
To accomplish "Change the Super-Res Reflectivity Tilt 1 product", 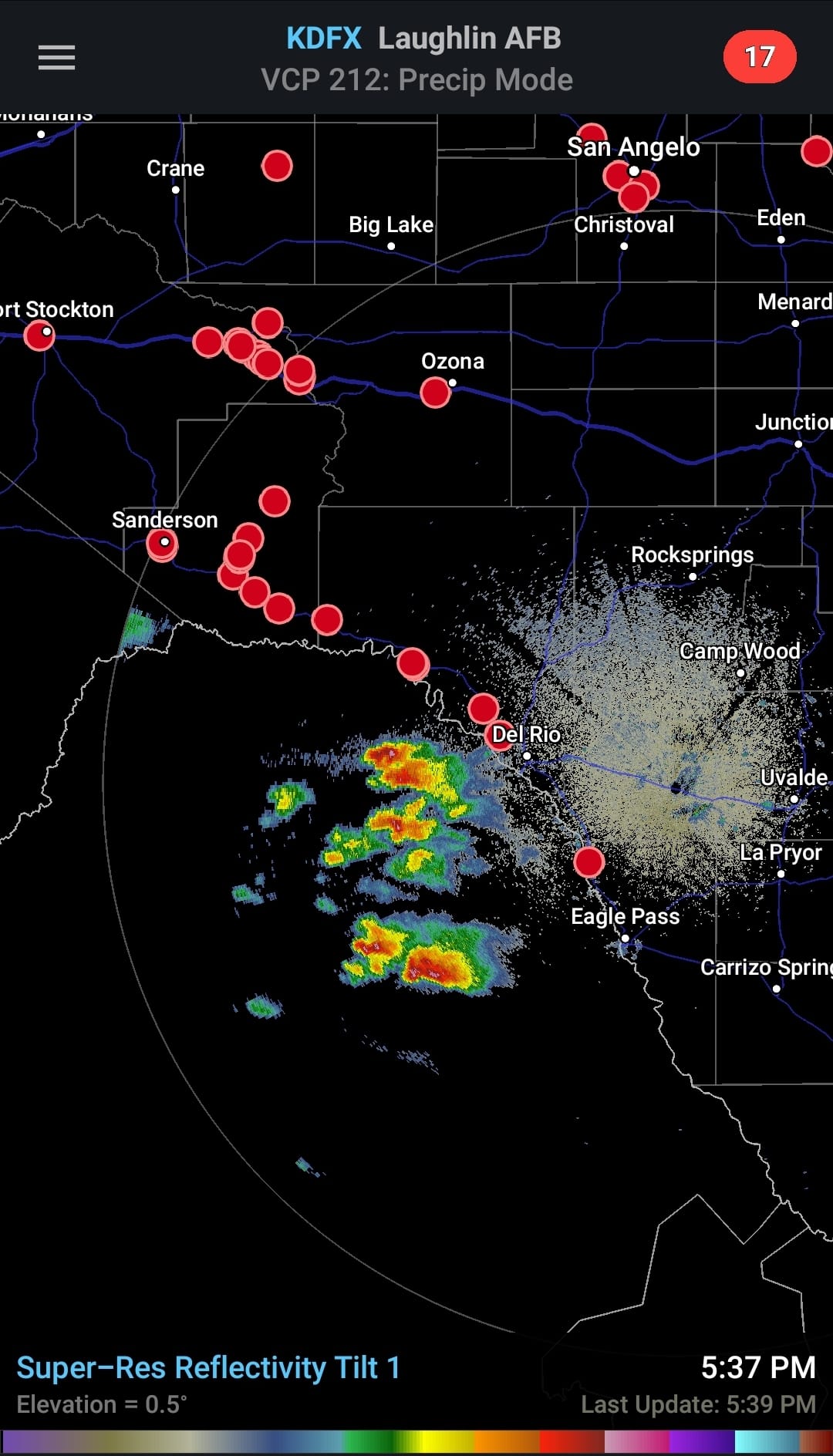I will point(208,1367).
